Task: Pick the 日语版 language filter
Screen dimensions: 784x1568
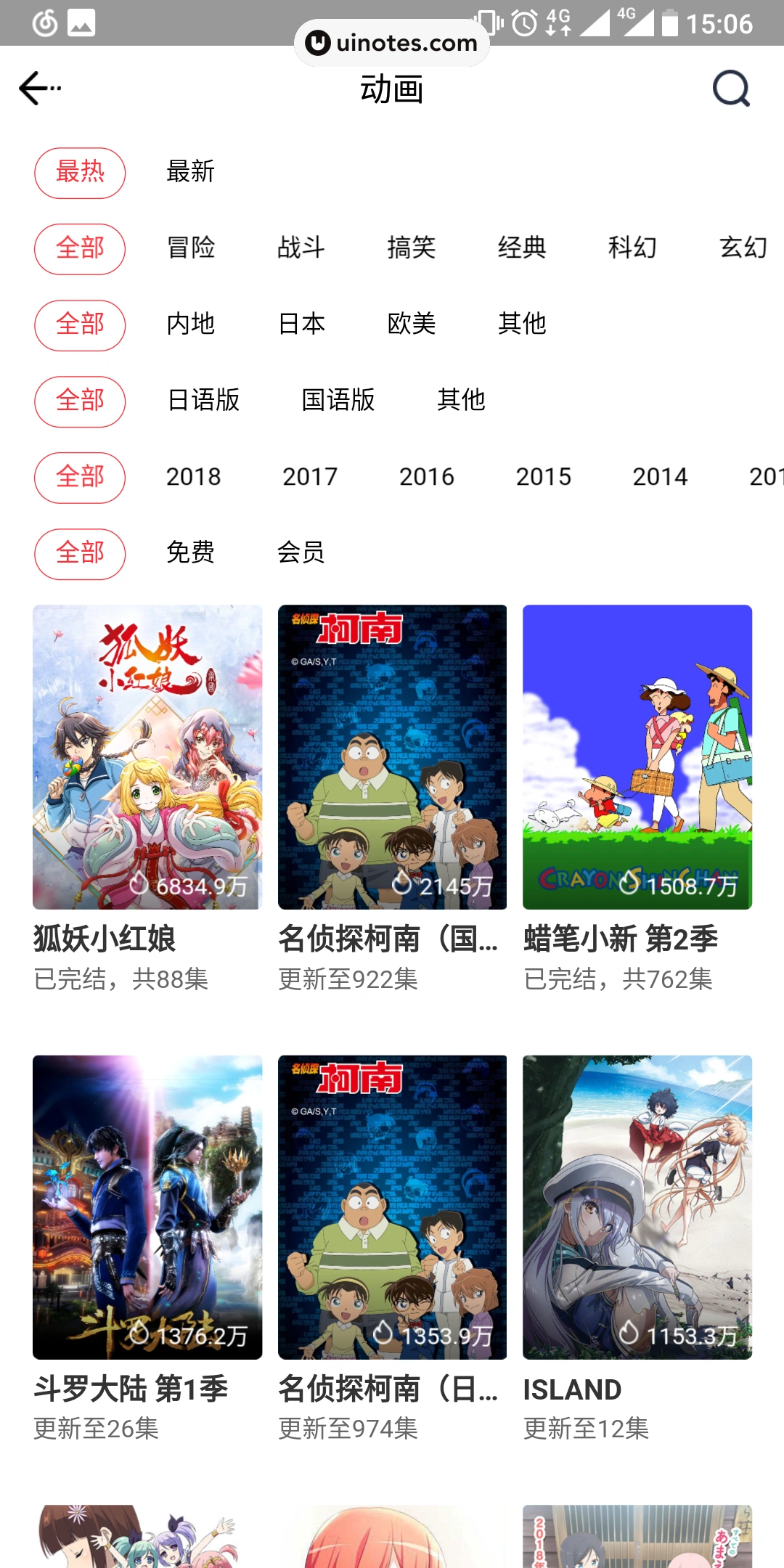Action: (203, 401)
